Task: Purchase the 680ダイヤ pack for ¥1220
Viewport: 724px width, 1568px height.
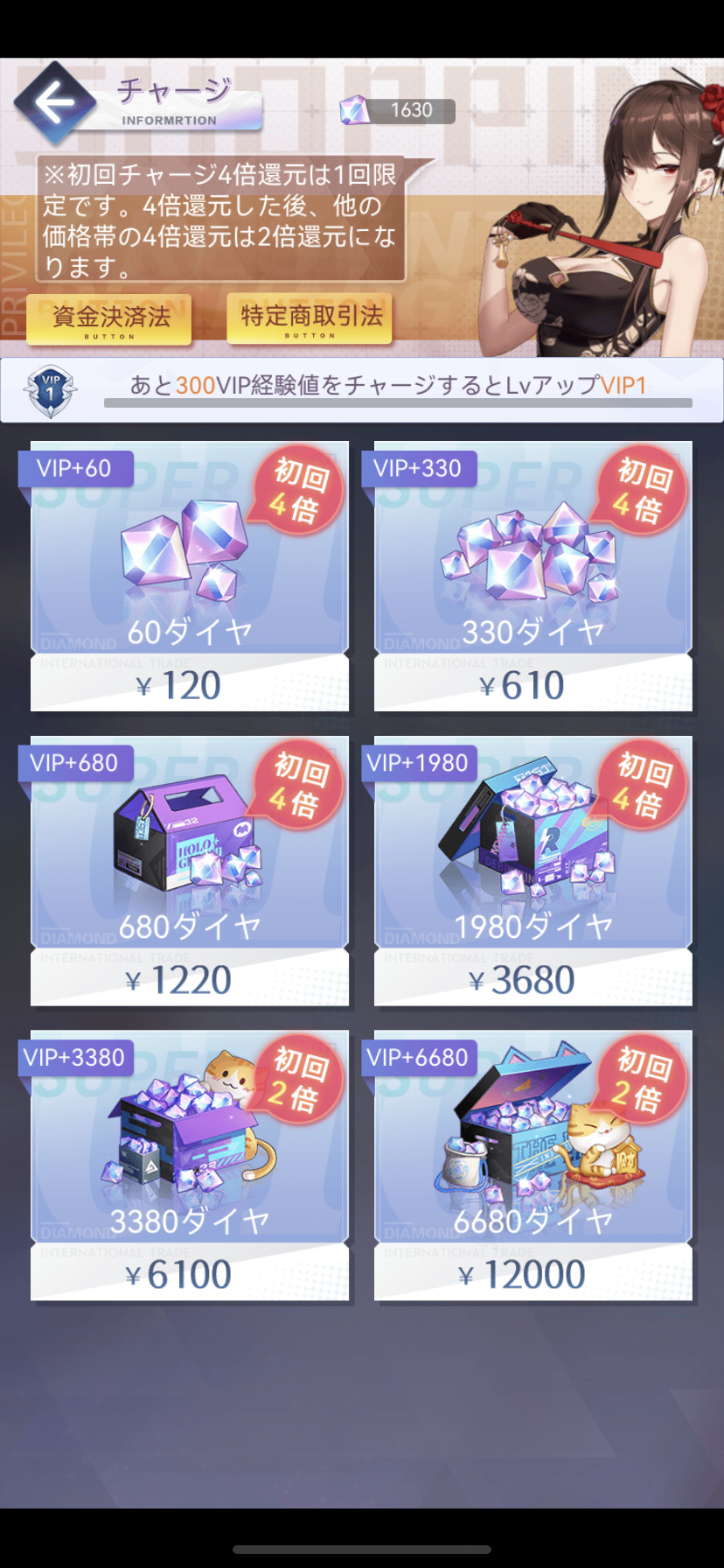Action: [x=190, y=871]
